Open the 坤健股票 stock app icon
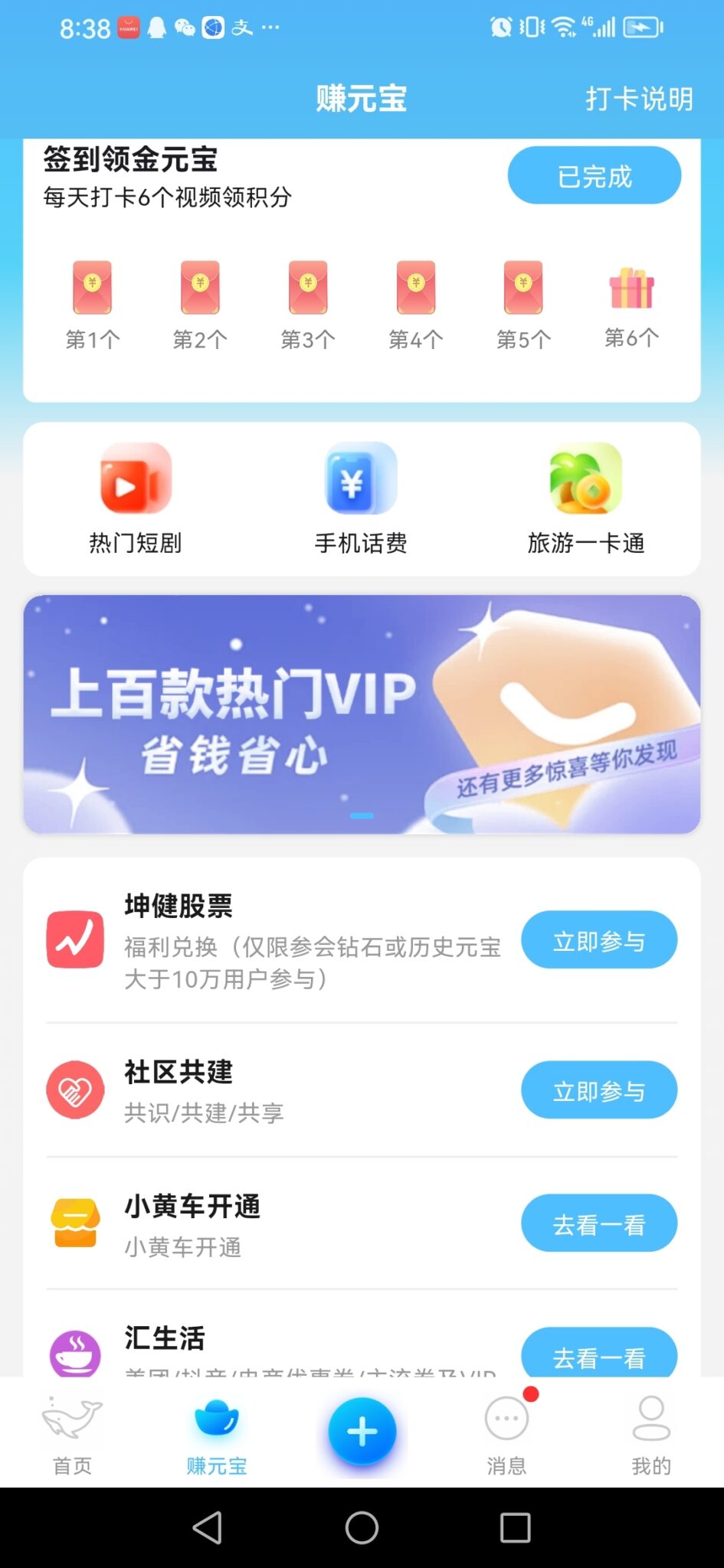Viewport: 724px width, 1568px height. coord(74,939)
